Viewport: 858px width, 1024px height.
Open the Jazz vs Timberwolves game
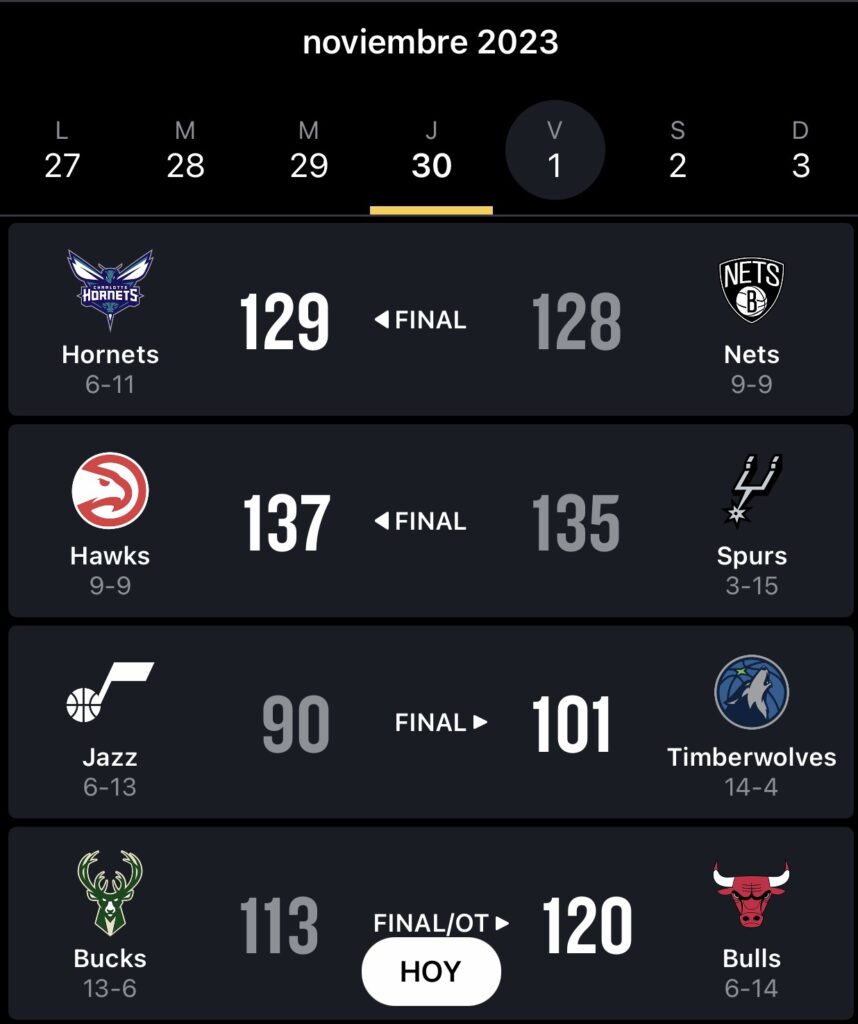[x=430, y=722]
